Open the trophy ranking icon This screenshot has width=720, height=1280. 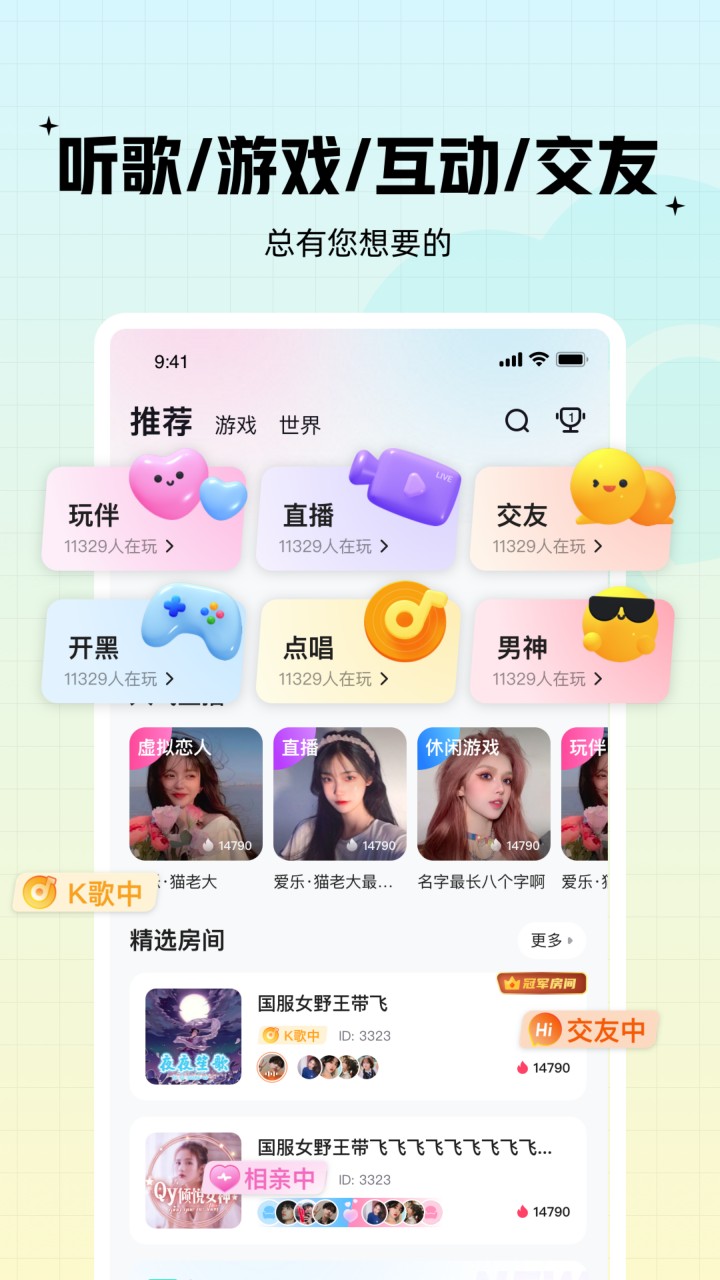[x=569, y=422]
